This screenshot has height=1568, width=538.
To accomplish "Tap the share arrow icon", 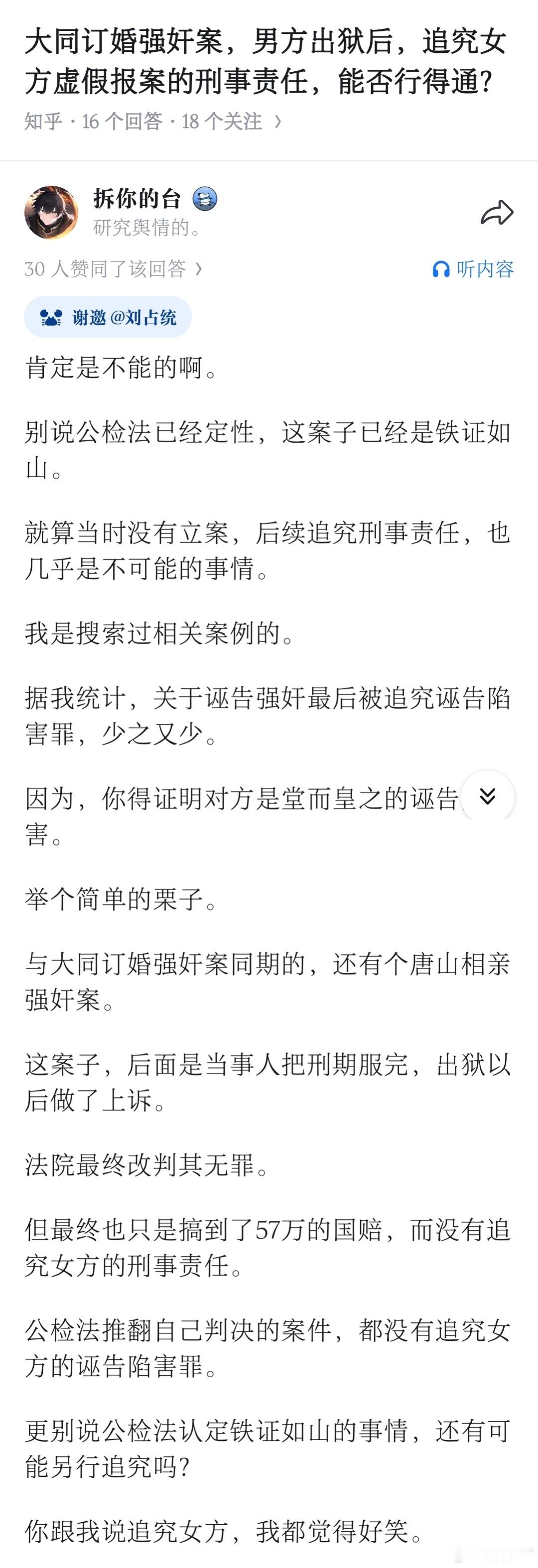I will 498,212.
